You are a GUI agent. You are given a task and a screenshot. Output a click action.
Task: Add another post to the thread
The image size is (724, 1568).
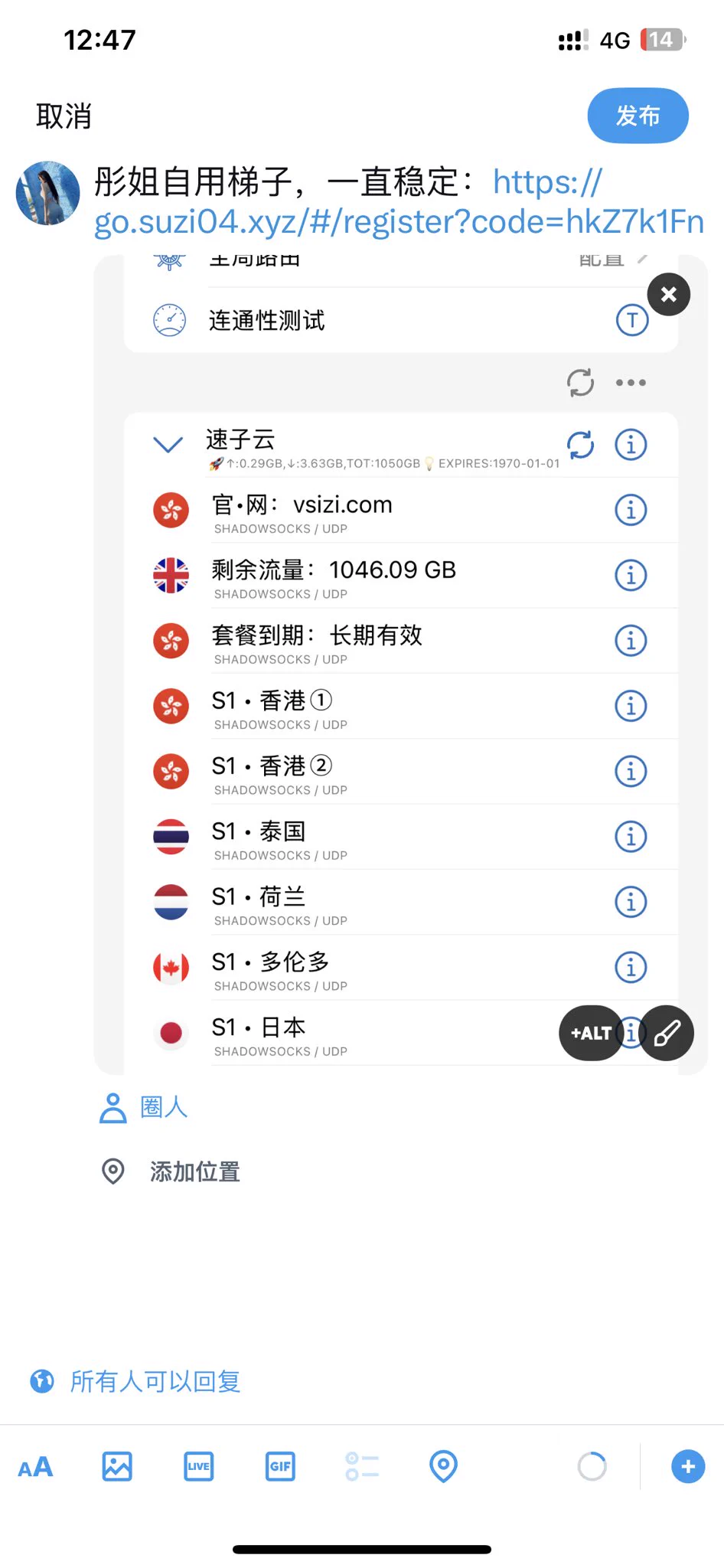(687, 1467)
